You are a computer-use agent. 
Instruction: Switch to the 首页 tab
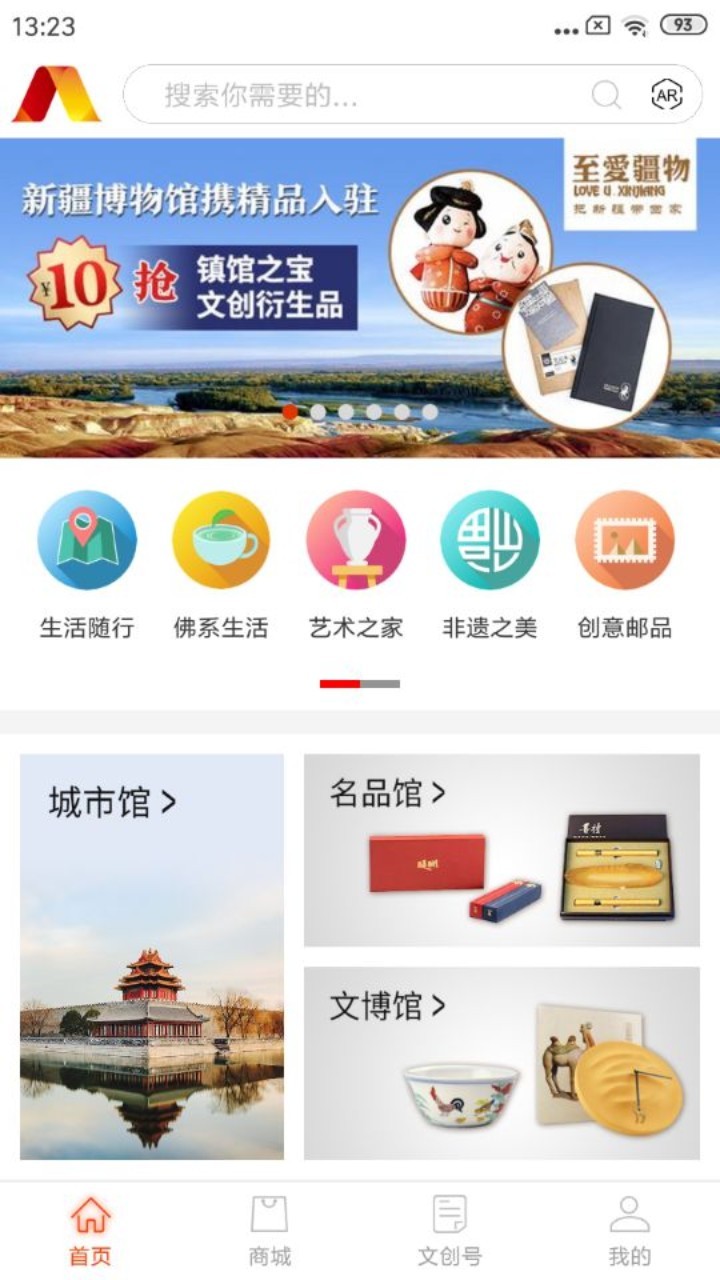pyautogui.click(x=90, y=1230)
